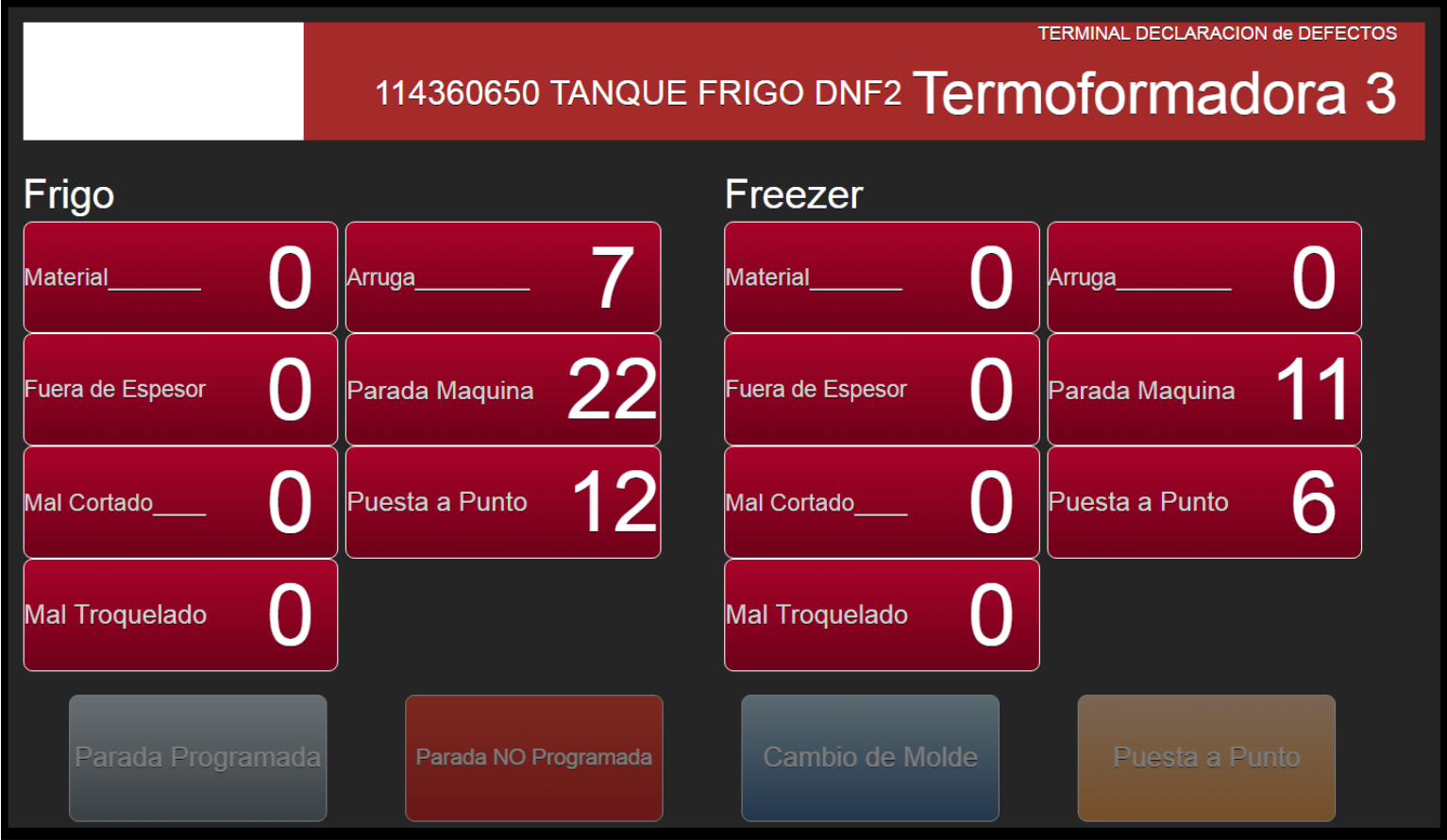Screen dimensions: 1447x840
Task: Start Cambio de Molde
Action: [870, 758]
